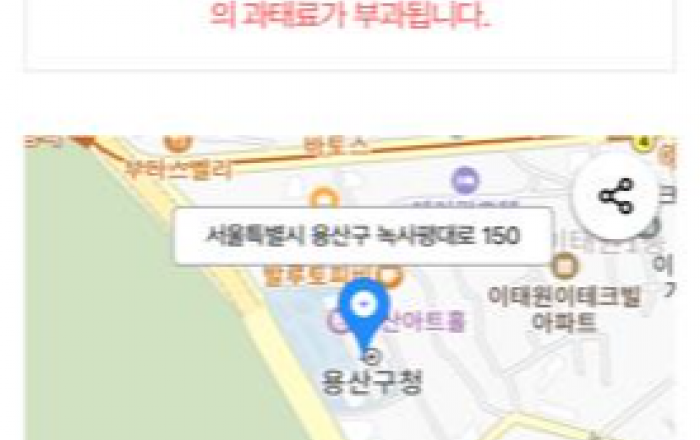The height and width of the screenshot is (440, 700).
Task: Tap the blue location pin on the map
Action: coord(366,309)
